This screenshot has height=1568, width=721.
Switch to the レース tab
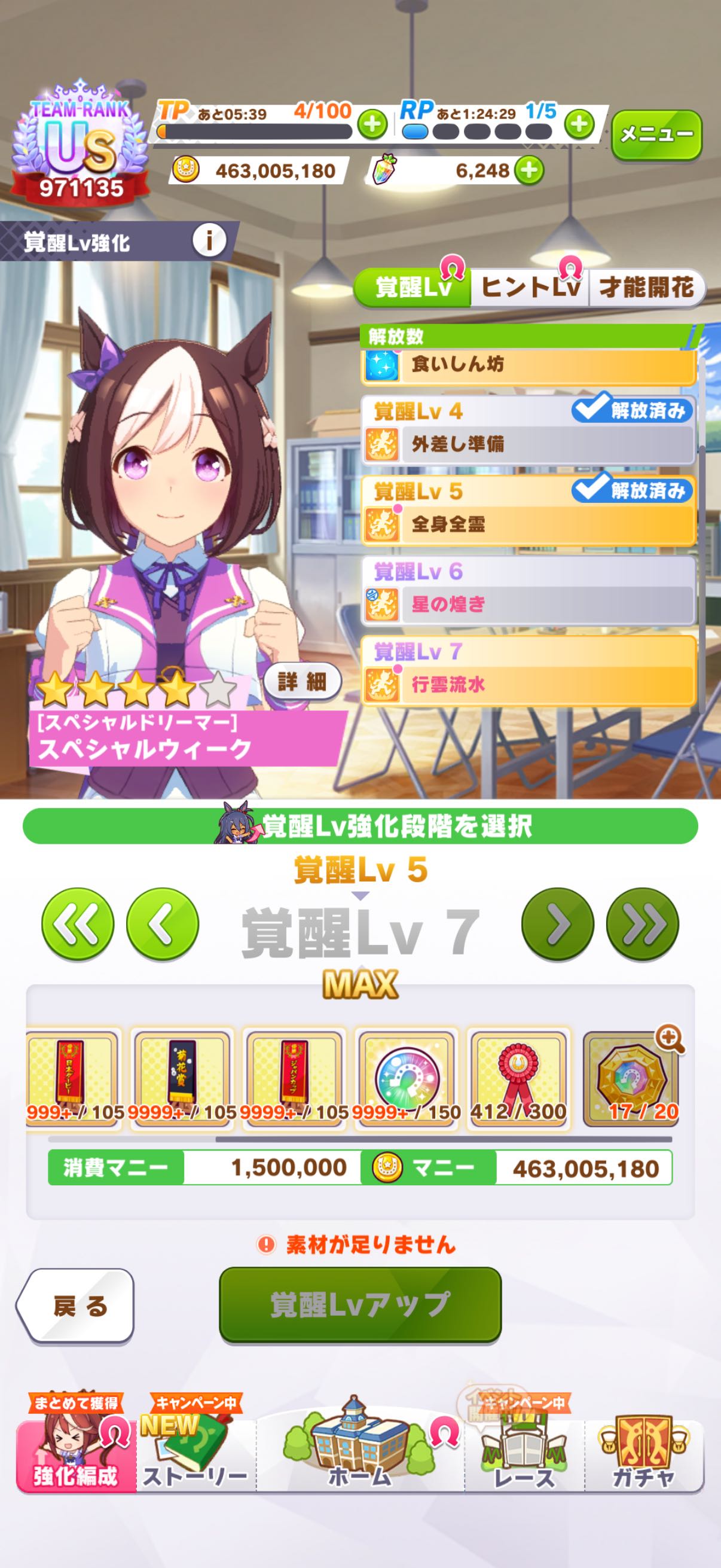pos(524,1455)
